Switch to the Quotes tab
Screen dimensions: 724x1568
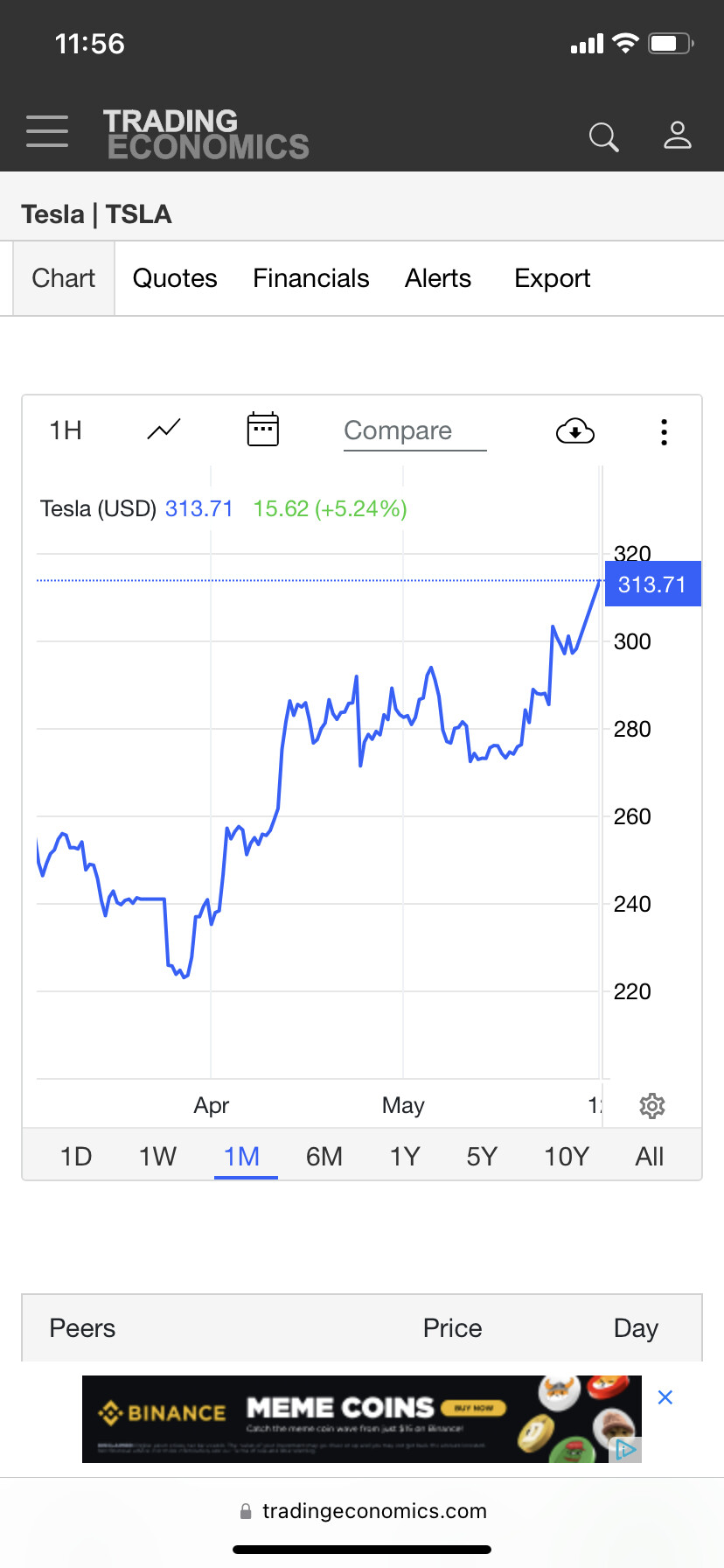[x=175, y=278]
